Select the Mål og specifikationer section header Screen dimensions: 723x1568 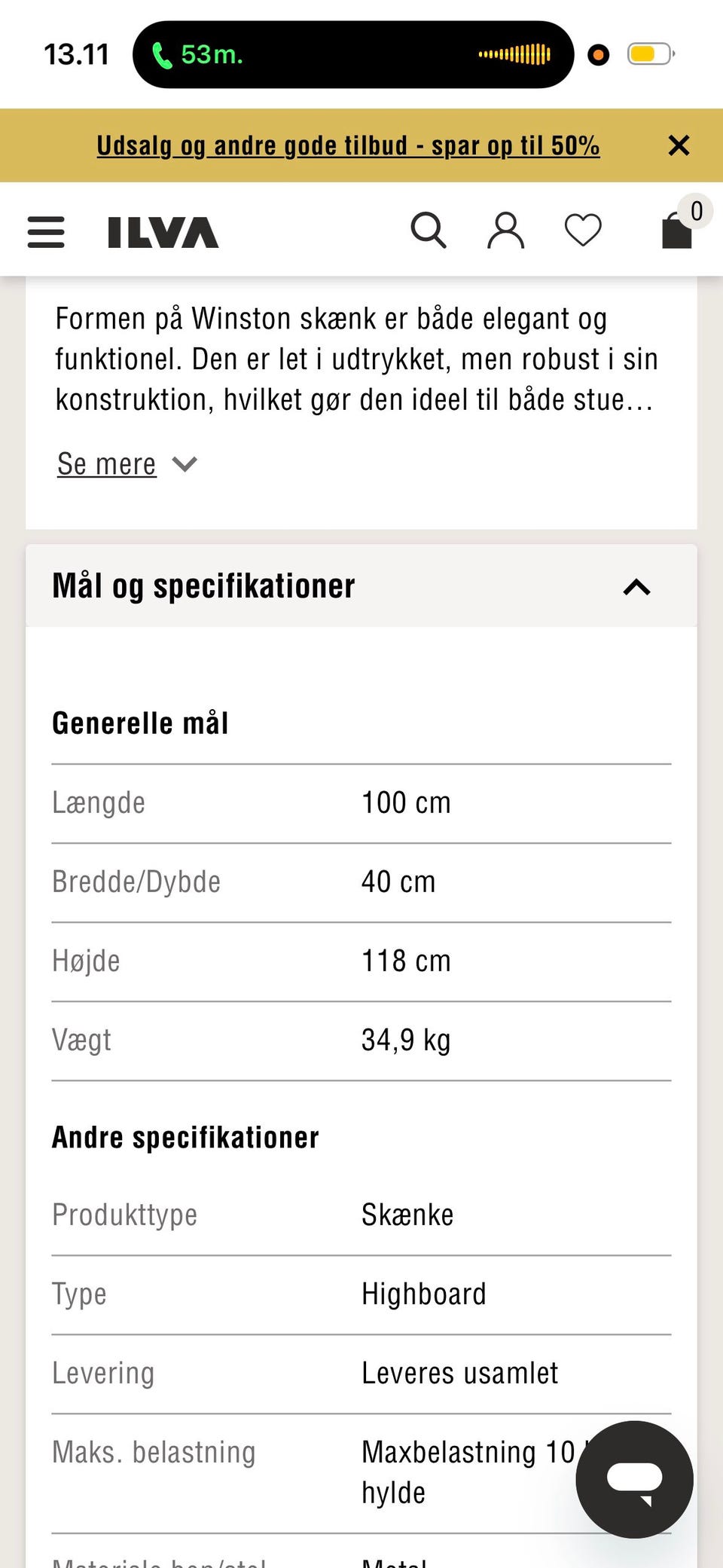coord(203,585)
